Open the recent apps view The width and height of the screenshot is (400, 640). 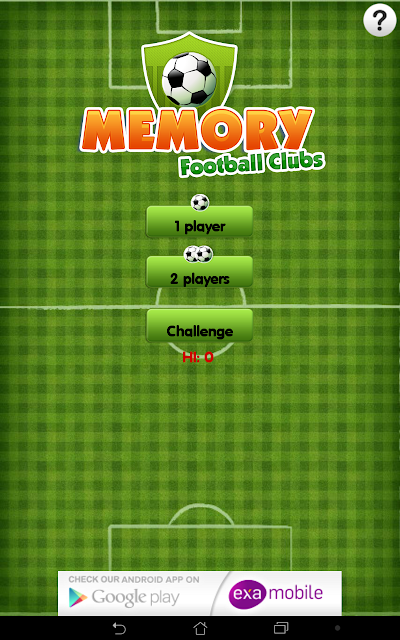coord(281,628)
